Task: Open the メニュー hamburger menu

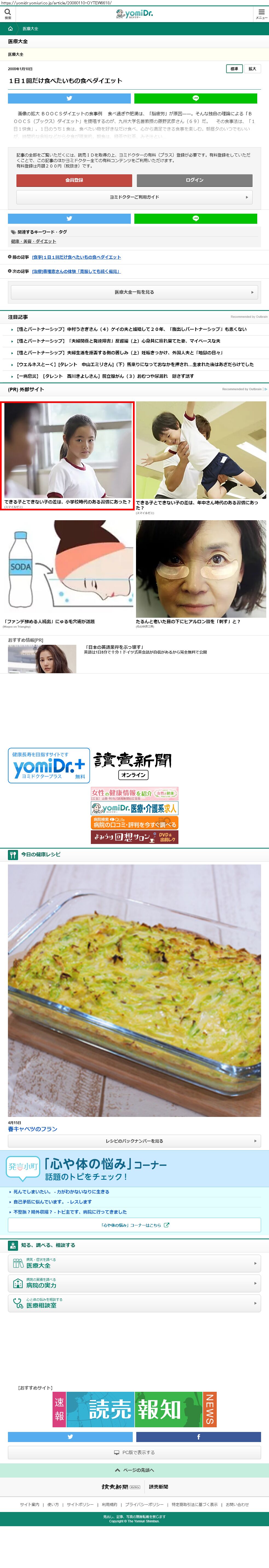Action: point(261,14)
